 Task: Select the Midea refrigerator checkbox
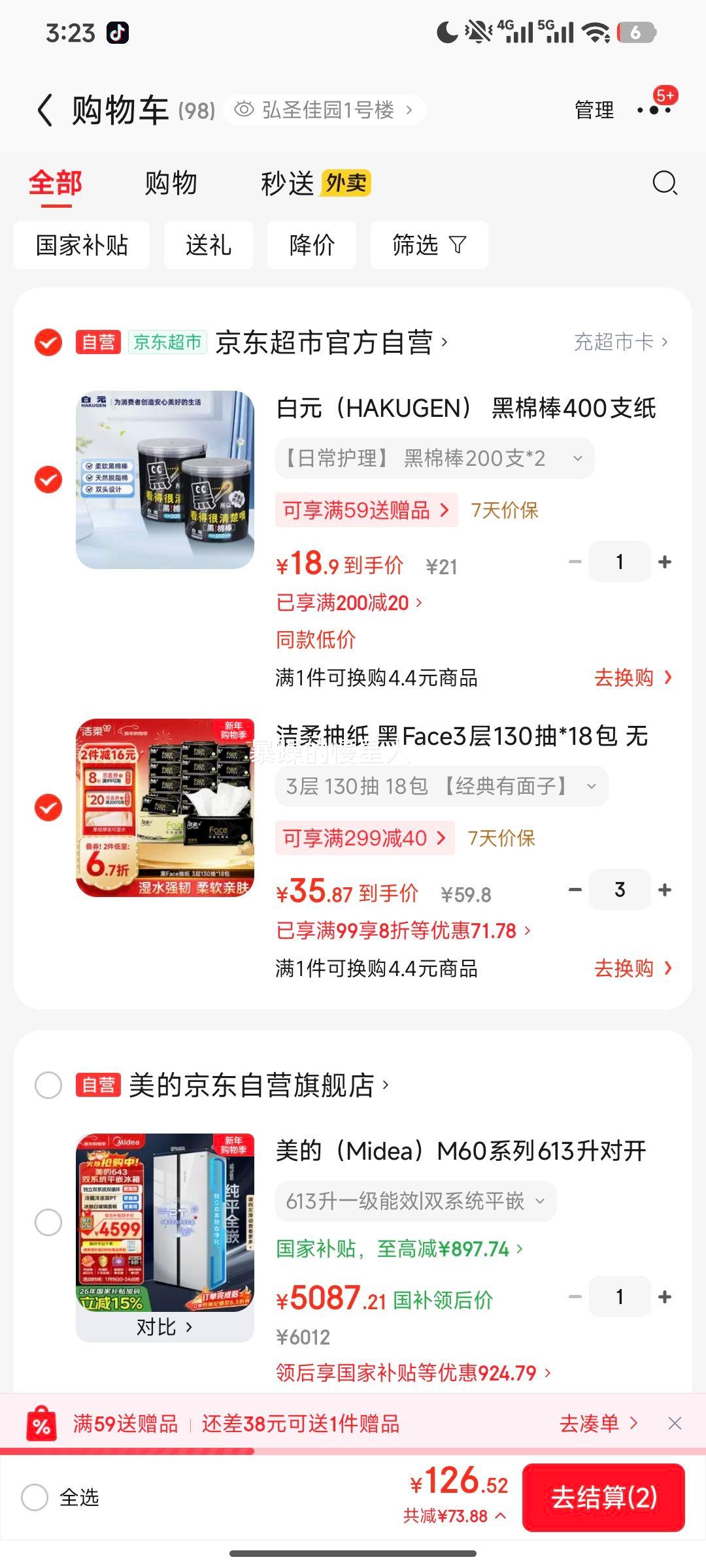47,1222
